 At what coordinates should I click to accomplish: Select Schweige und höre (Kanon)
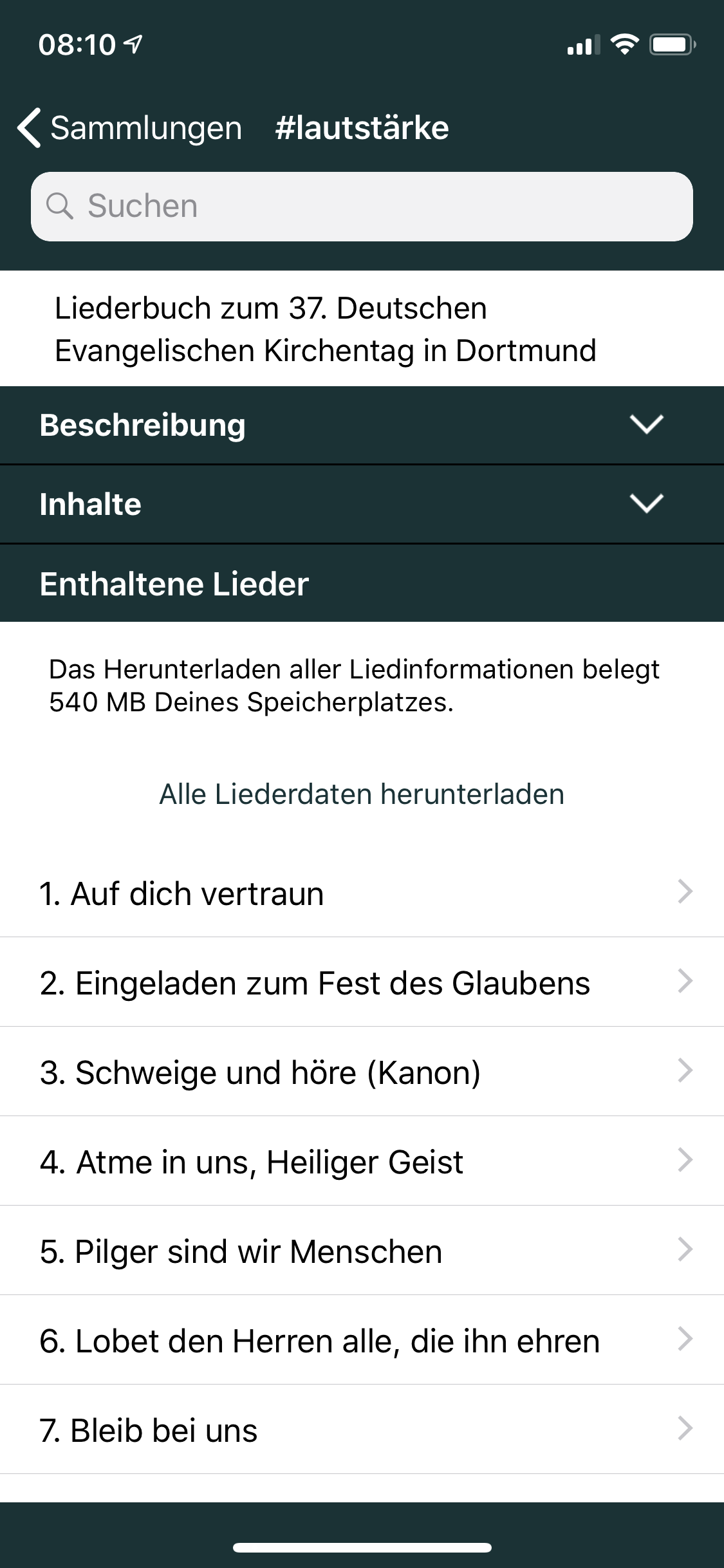click(362, 1072)
